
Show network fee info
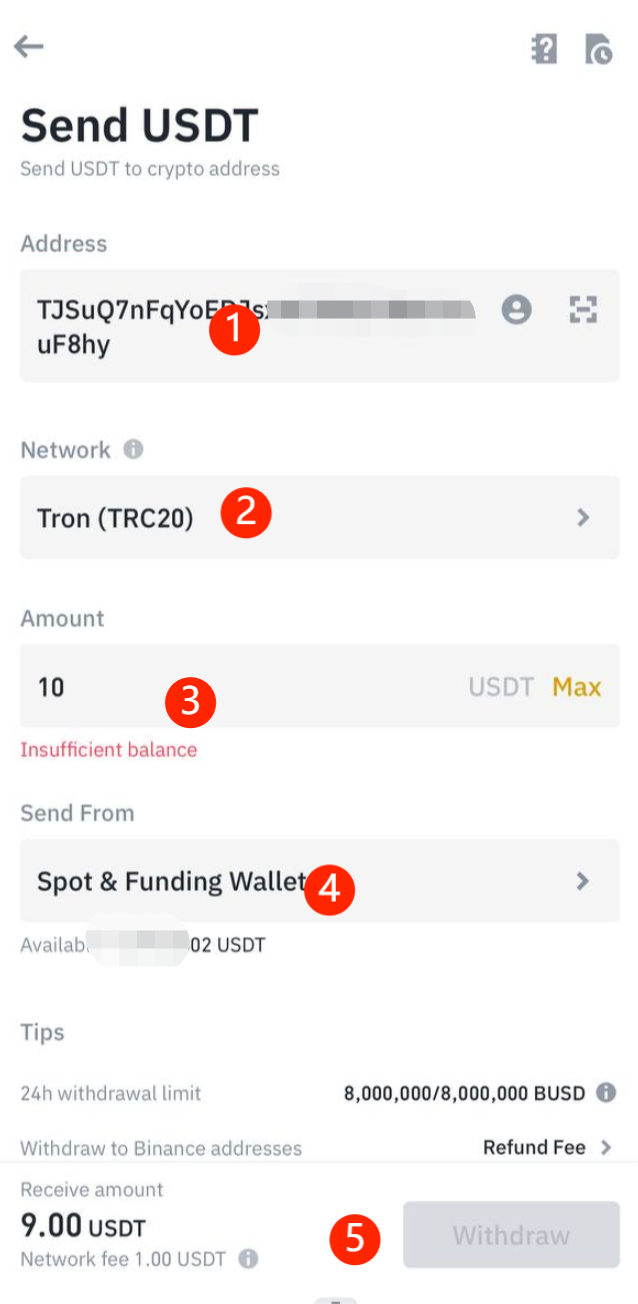[x=248, y=1259]
